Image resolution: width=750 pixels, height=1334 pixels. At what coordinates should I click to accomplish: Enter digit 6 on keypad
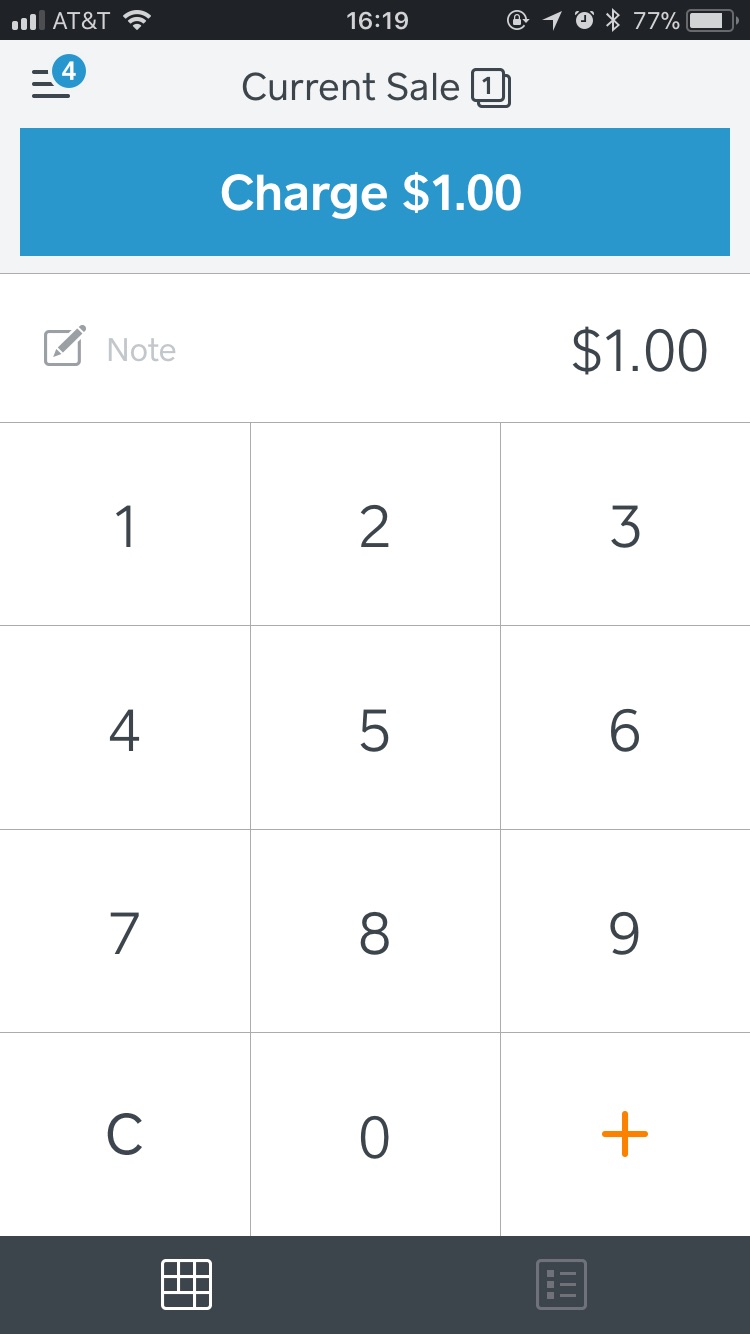625,730
